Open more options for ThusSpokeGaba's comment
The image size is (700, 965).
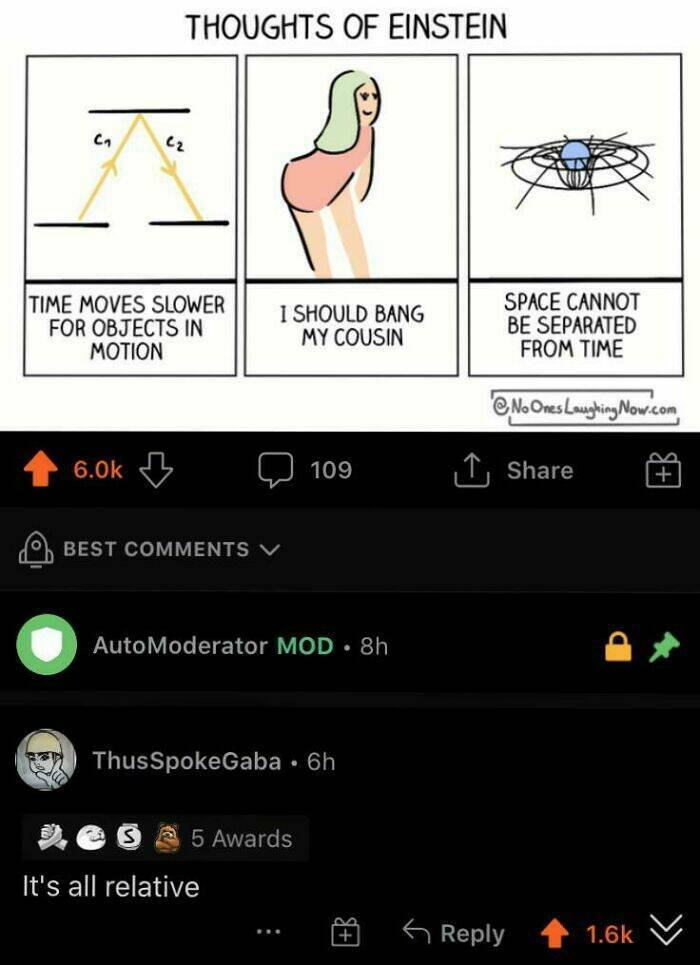coord(270,934)
